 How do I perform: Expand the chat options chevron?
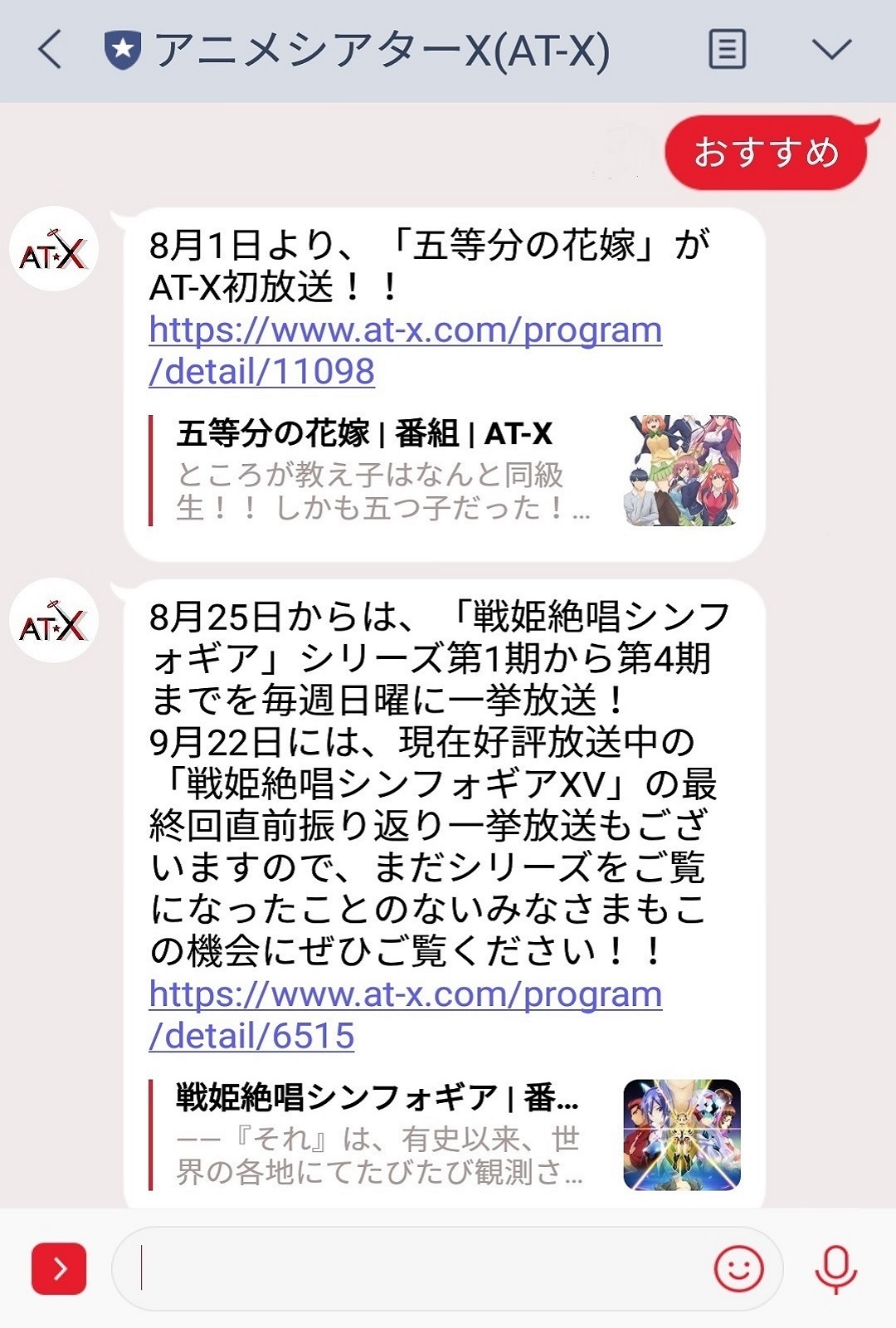click(831, 49)
